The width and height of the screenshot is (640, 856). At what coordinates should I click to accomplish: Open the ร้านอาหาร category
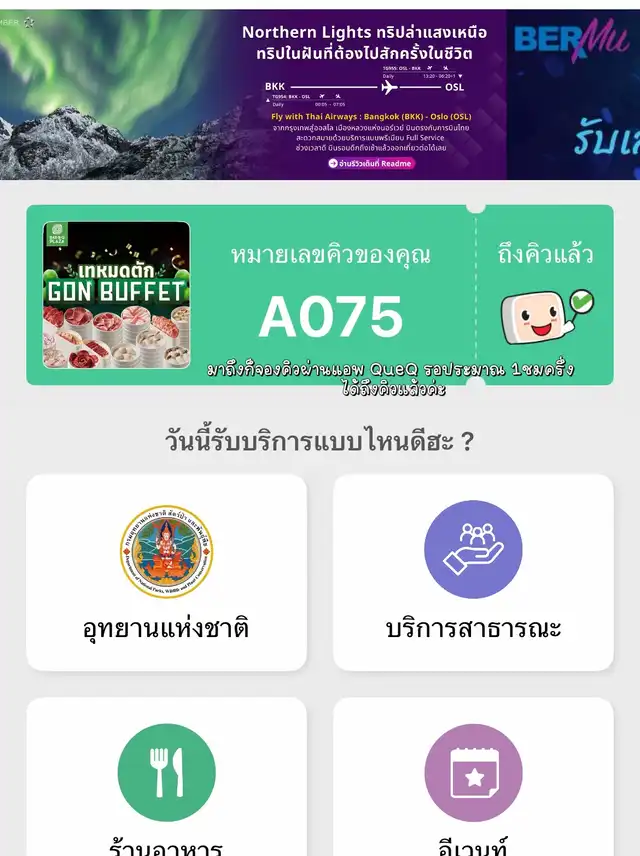(166, 780)
